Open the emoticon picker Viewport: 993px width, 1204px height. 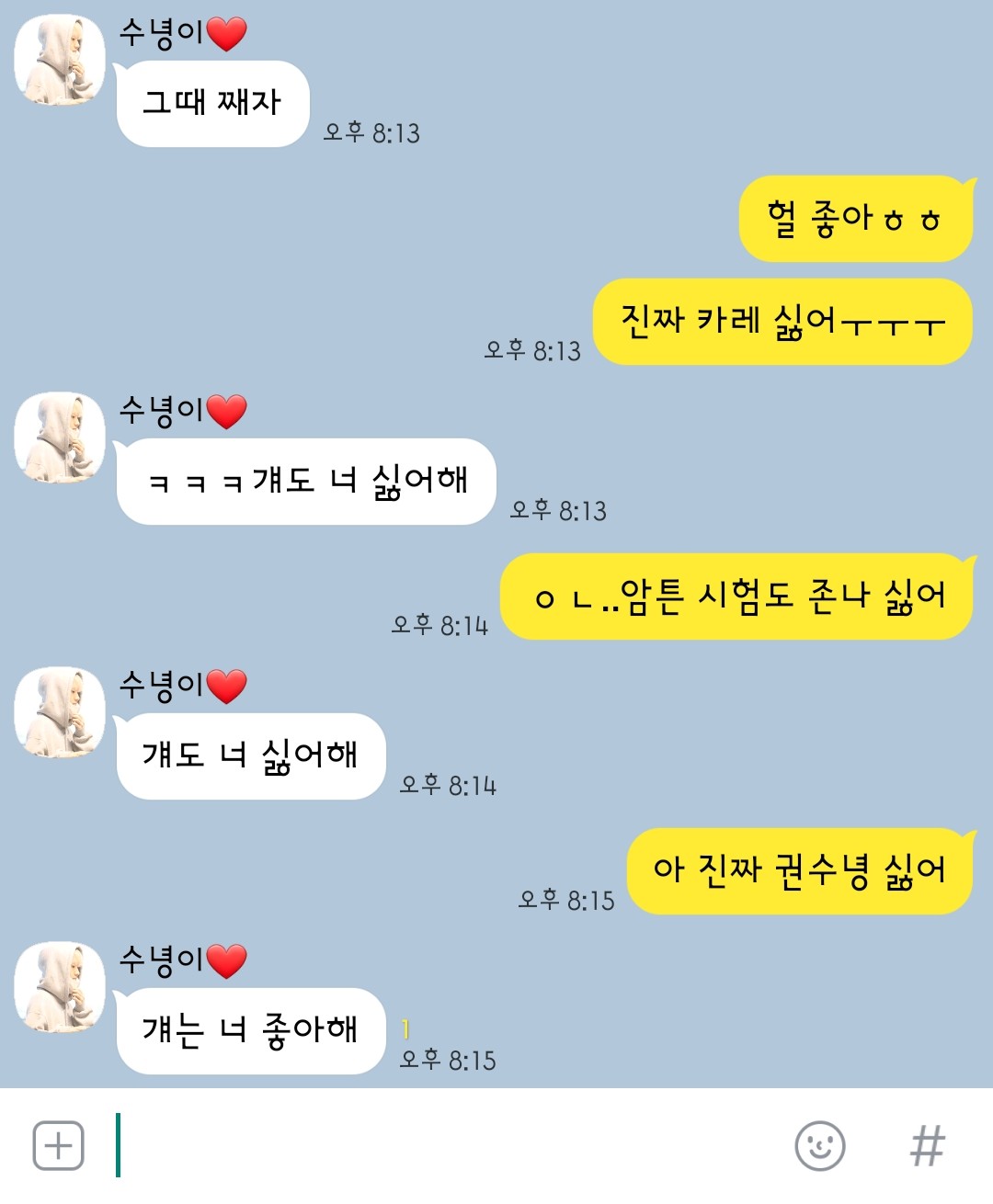coord(819,1145)
